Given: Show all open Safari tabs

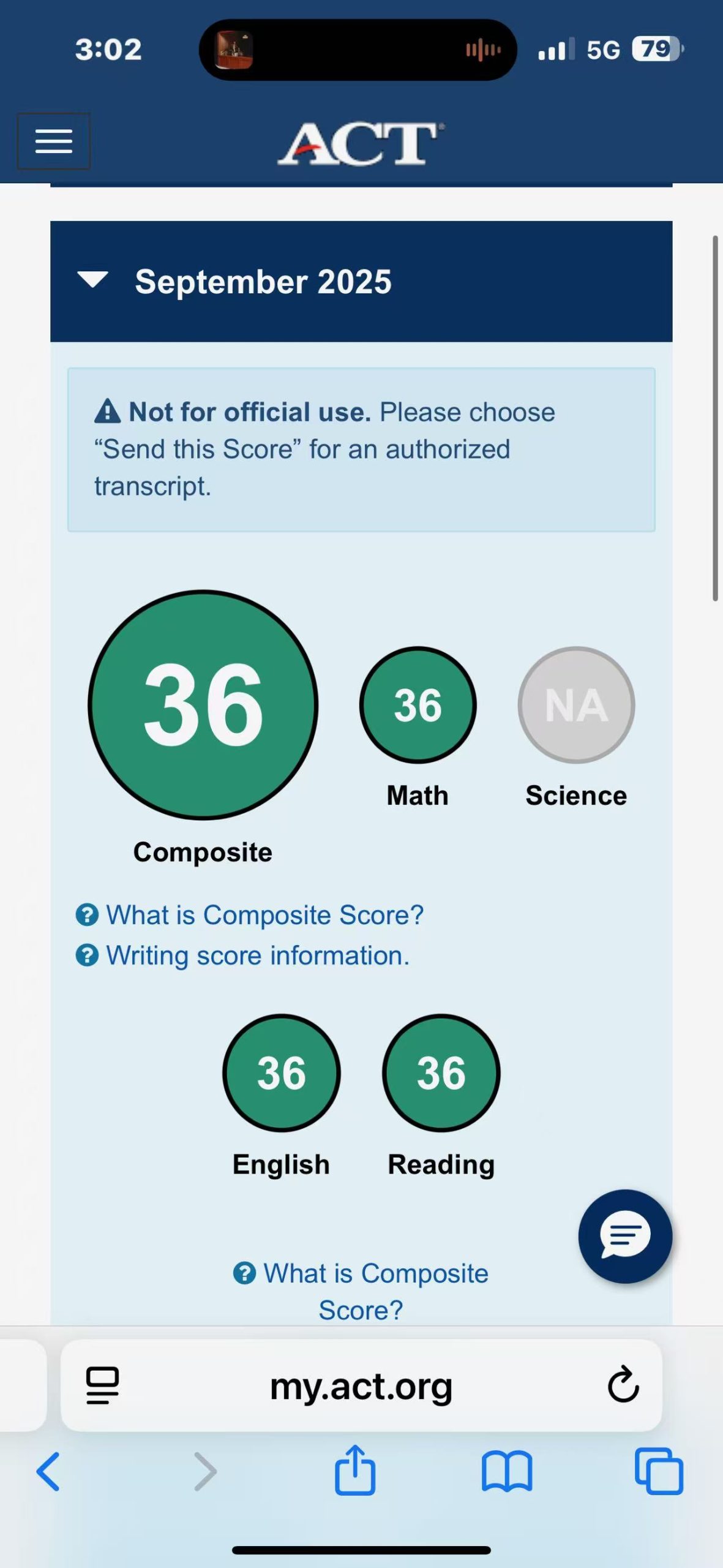Looking at the screenshot, I should pyautogui.click(x=659, y=1471).
